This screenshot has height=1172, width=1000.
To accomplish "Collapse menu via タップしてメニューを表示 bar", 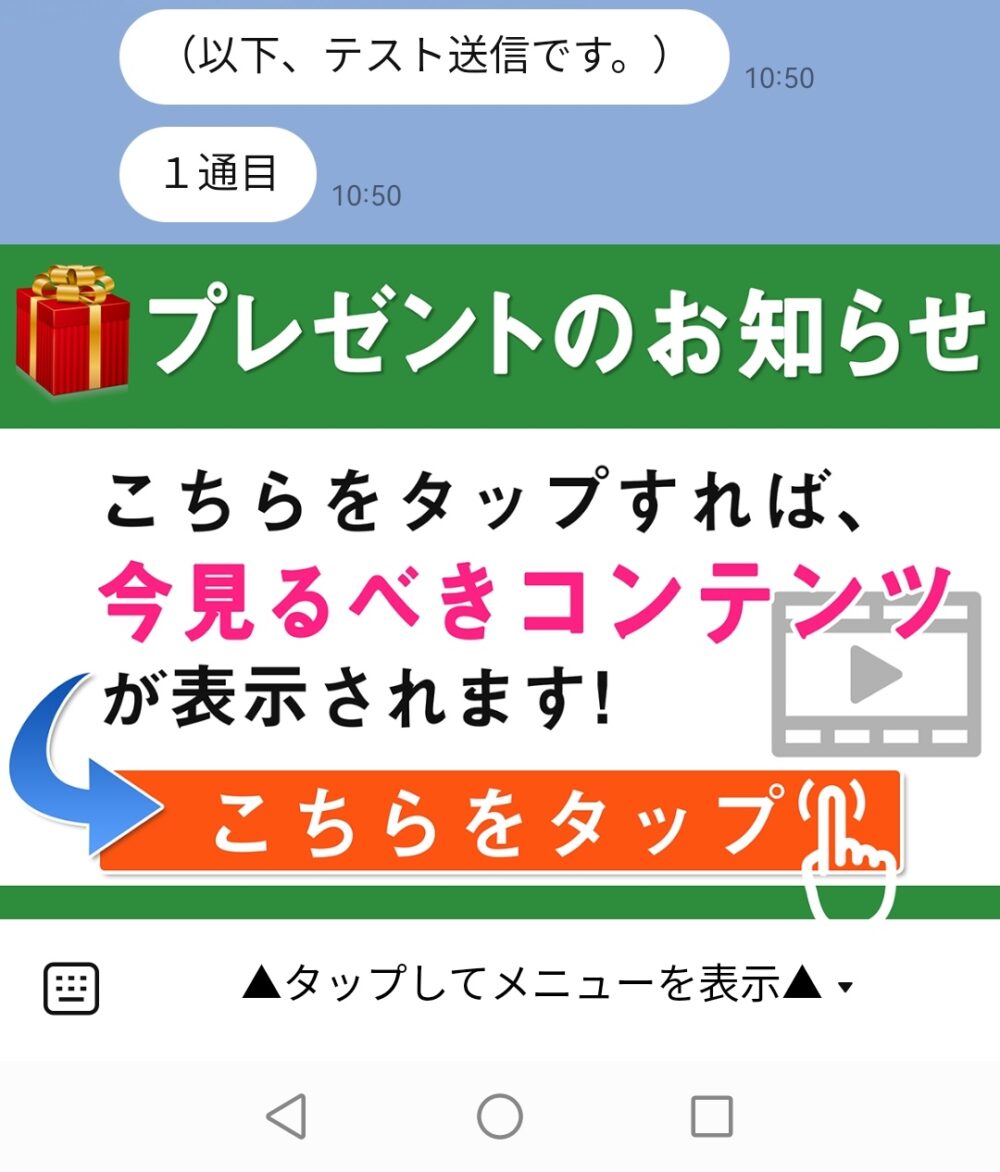I will pos(546,987).
